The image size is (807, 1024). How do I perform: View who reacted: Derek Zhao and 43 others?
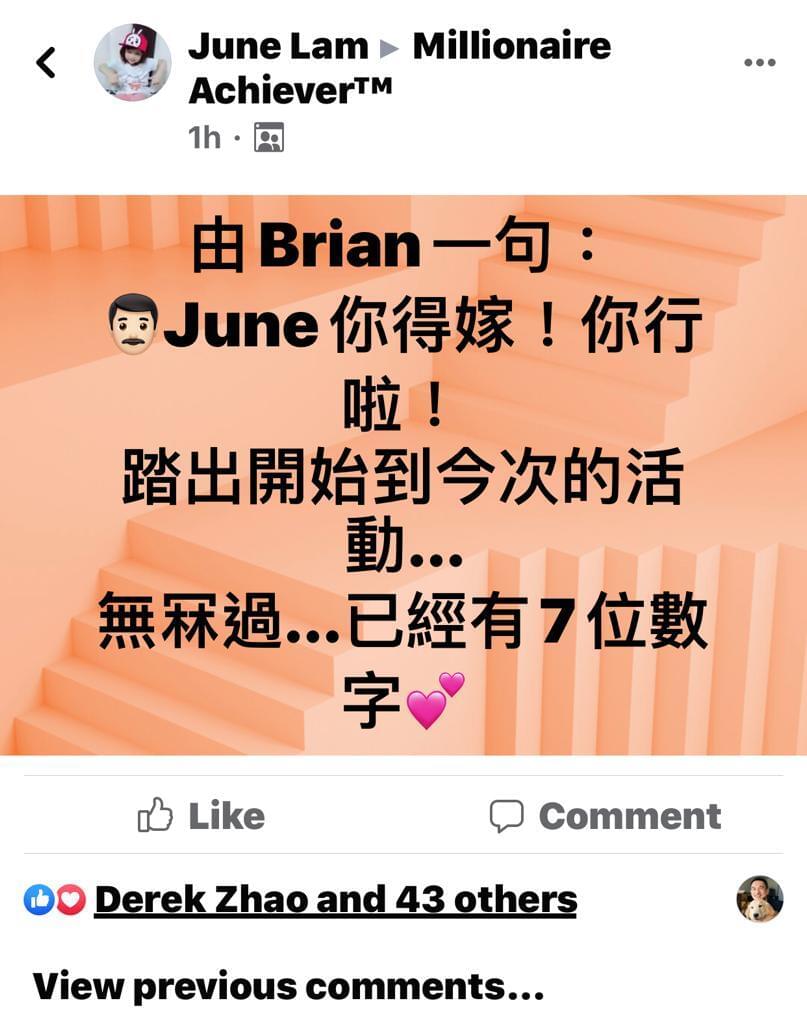click(335, 900)
